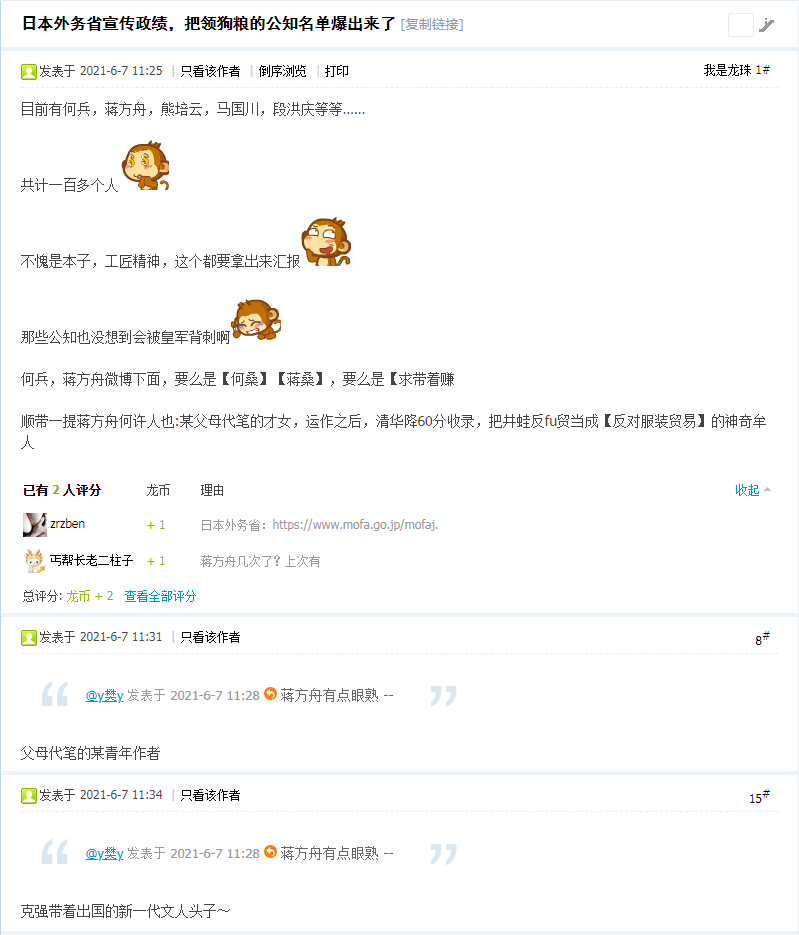
Task: Switch to 倒序浏览 reverse order
Action: [283, 71]
